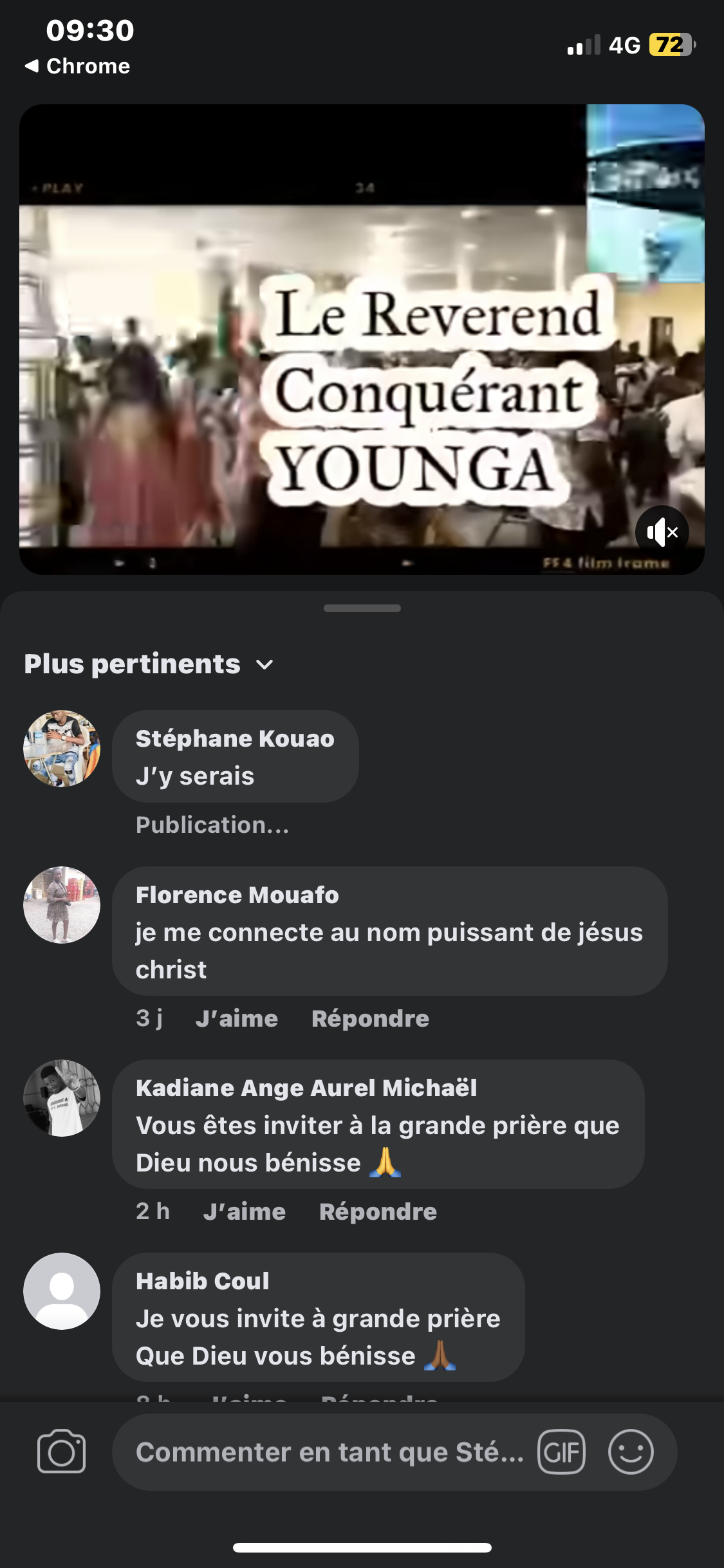Viewport: 724px width, 1568px height.
Task: Open the Plus pertinents sort dropdown
Action: pos(149,664)
